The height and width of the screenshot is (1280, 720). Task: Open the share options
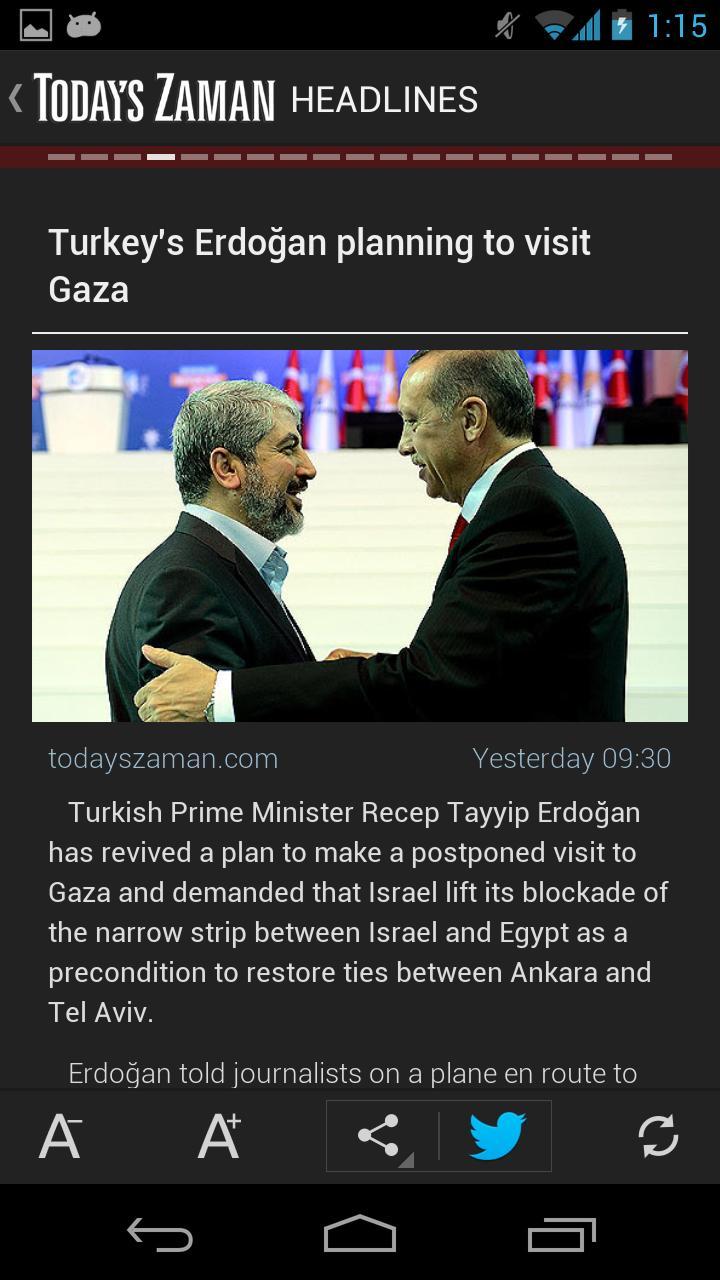click(x=378, y=1135)
